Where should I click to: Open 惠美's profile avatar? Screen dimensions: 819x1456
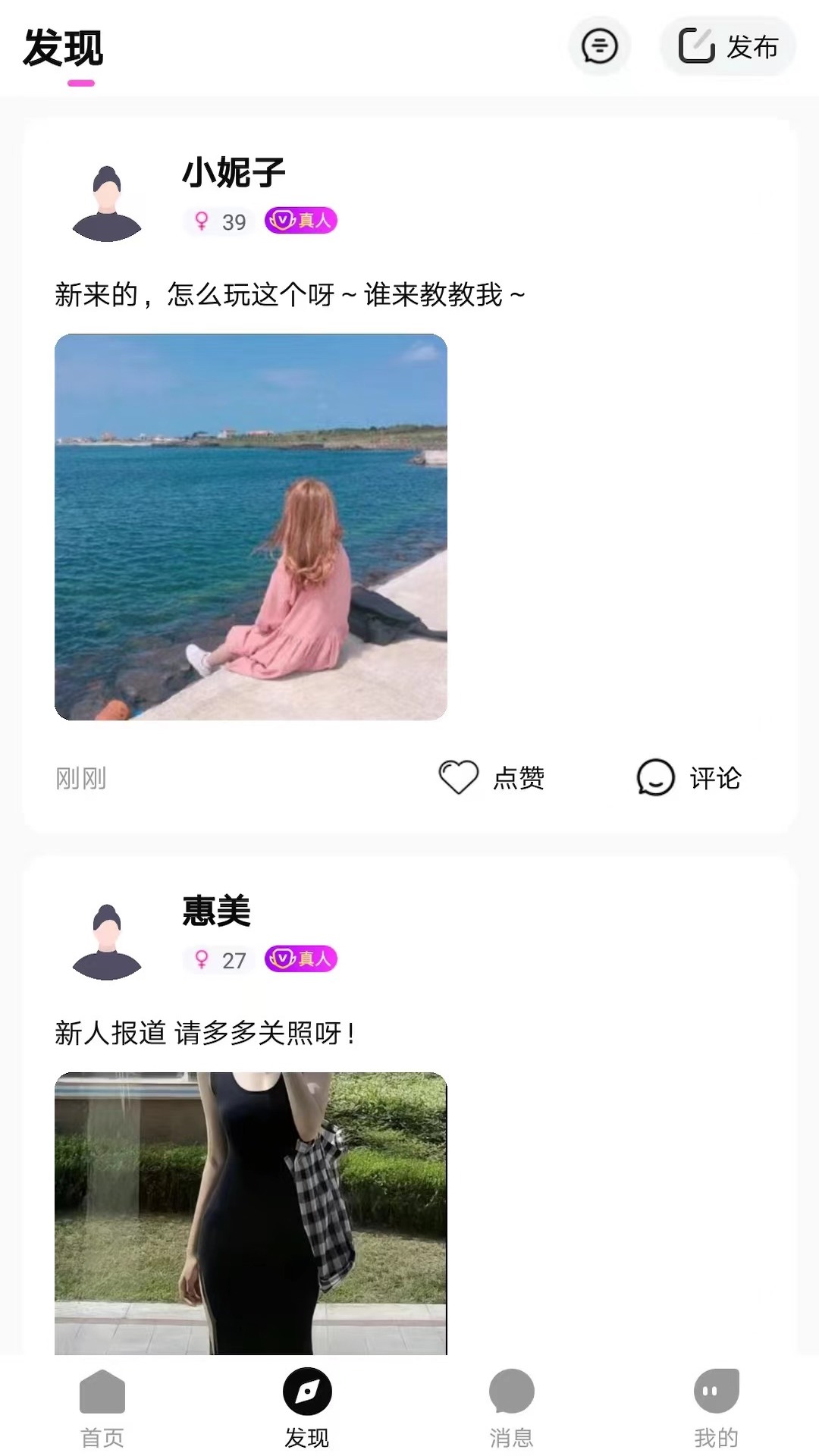107,942
